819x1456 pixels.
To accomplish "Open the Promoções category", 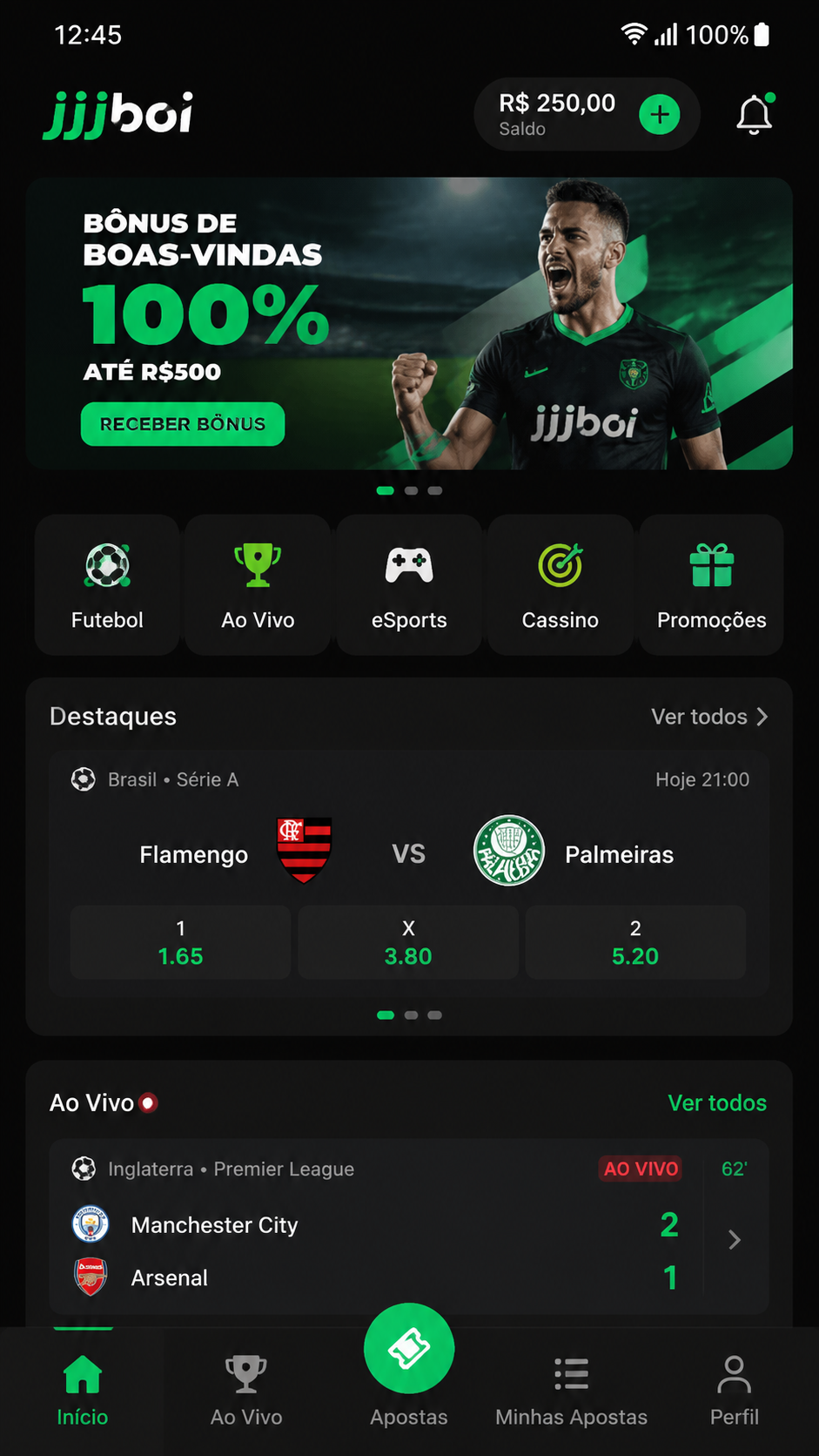I will click(x=711, y=584).
